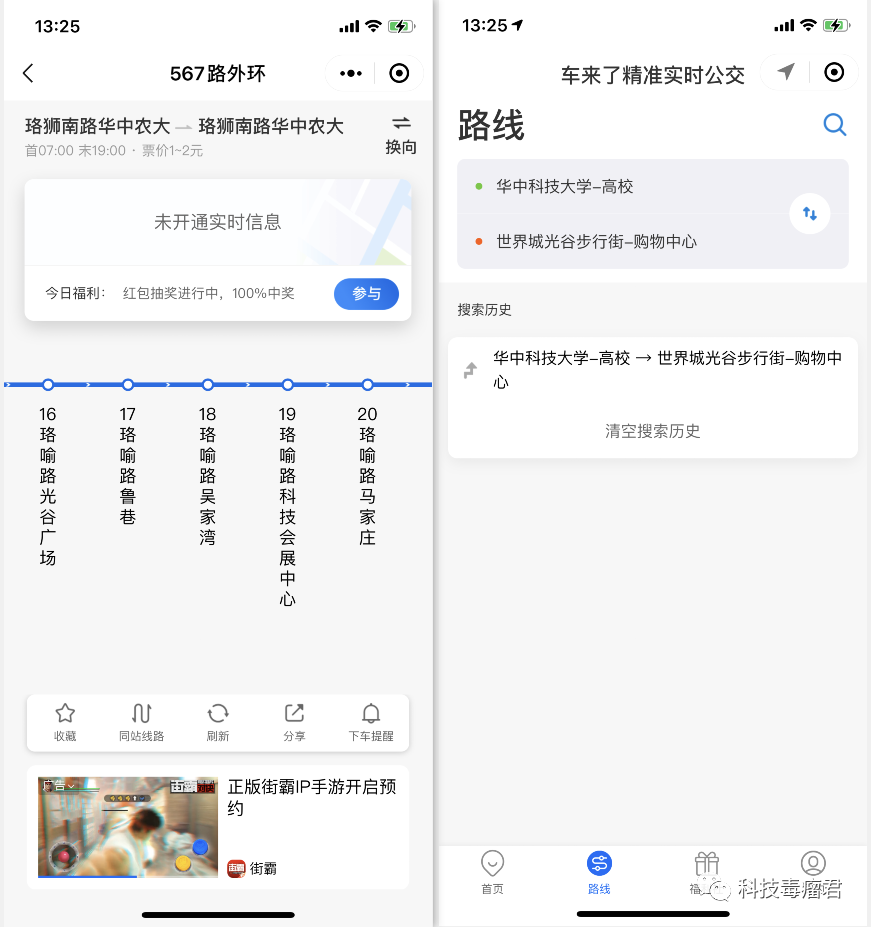Add this line to 收藏
The width and height of the screenshot is (871, 927).
pos(65,722)
